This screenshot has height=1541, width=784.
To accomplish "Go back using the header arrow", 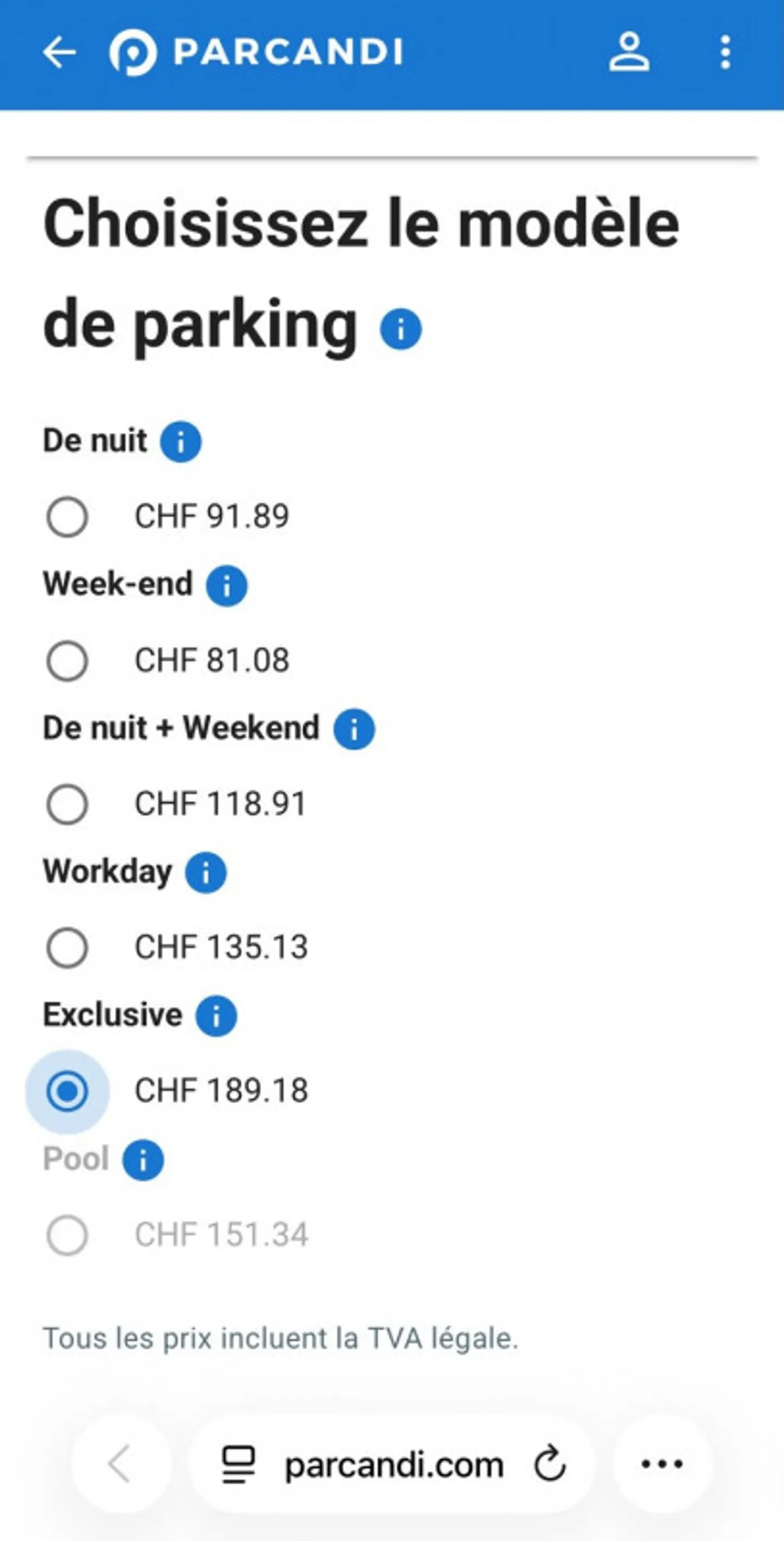I will tap(59, 53).
